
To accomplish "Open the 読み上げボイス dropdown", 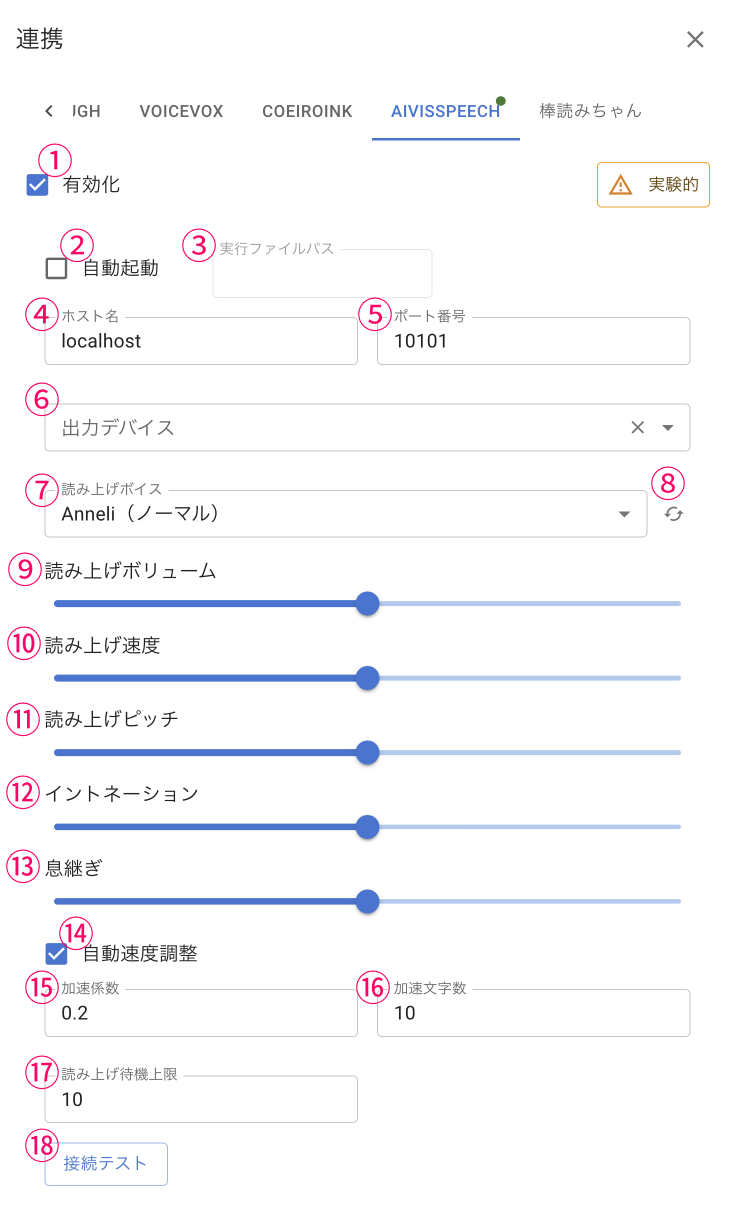I will pyautogui.click(x=345, y=515).
